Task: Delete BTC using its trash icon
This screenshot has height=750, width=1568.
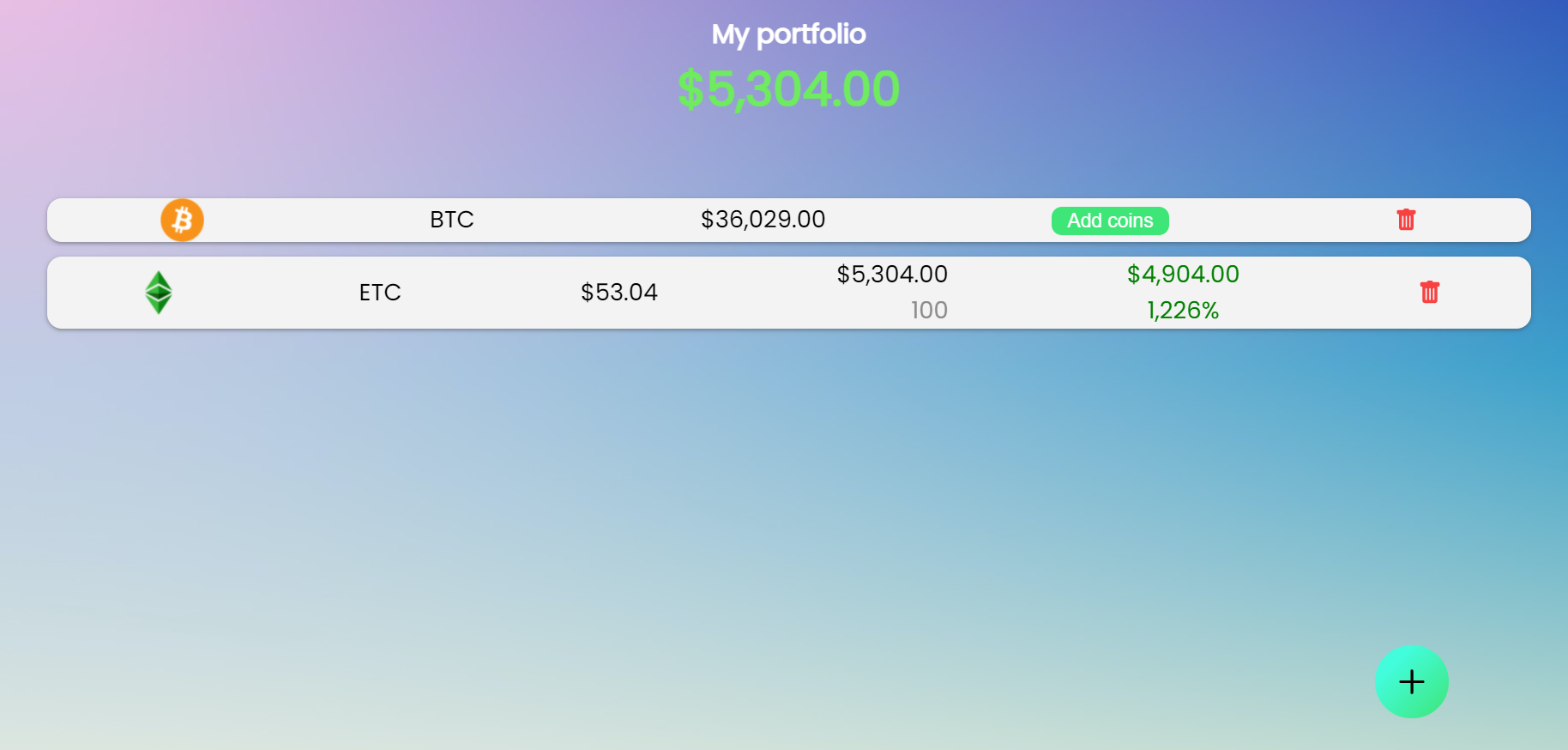Action: click(1406, 220)
